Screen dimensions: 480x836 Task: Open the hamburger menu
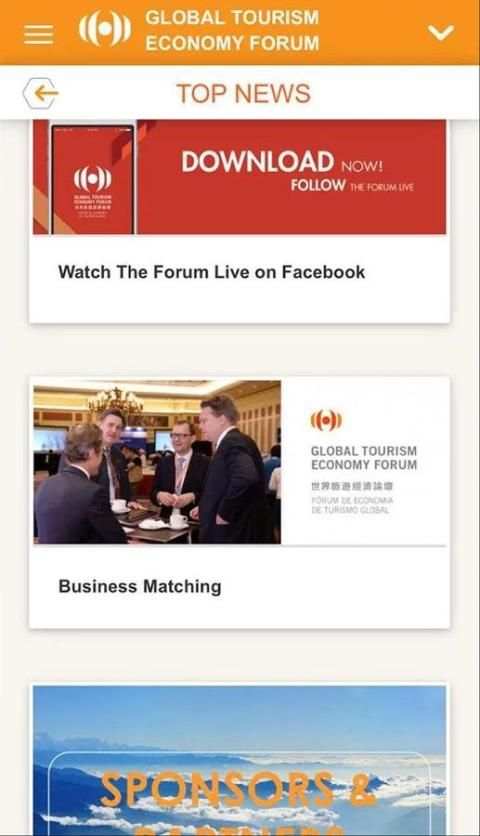(39, 34)
